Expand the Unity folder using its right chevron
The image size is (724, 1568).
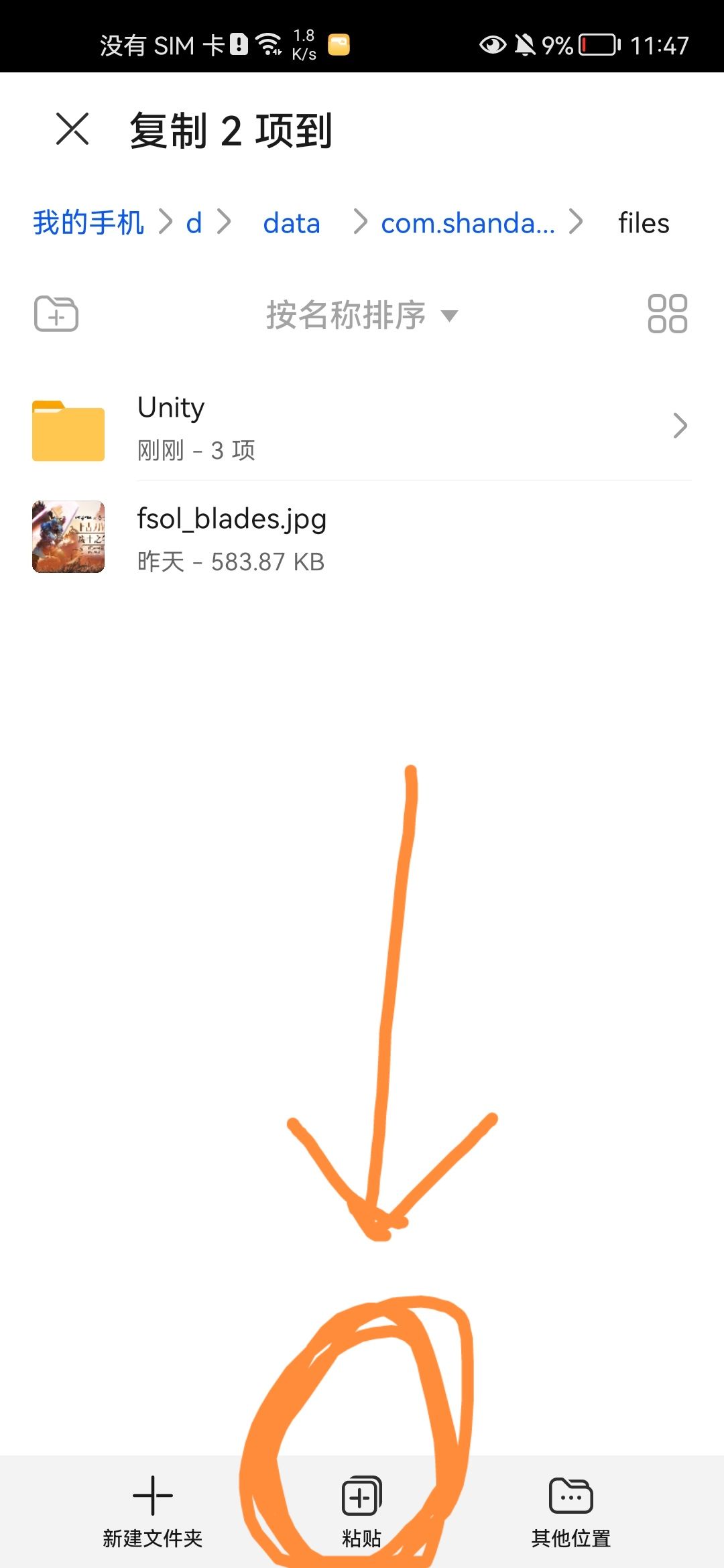click(x=680, y=426)
